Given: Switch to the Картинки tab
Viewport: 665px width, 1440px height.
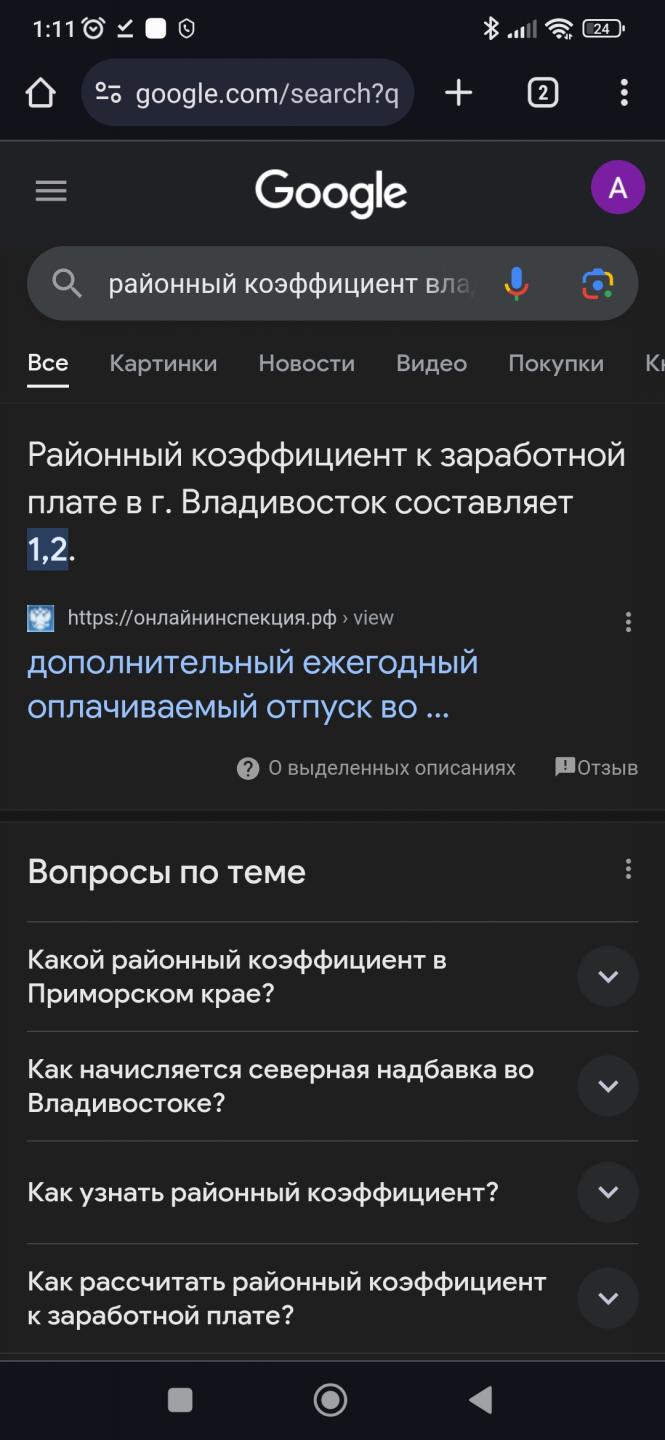Looking at the screenshot, I should click(163, 363).
